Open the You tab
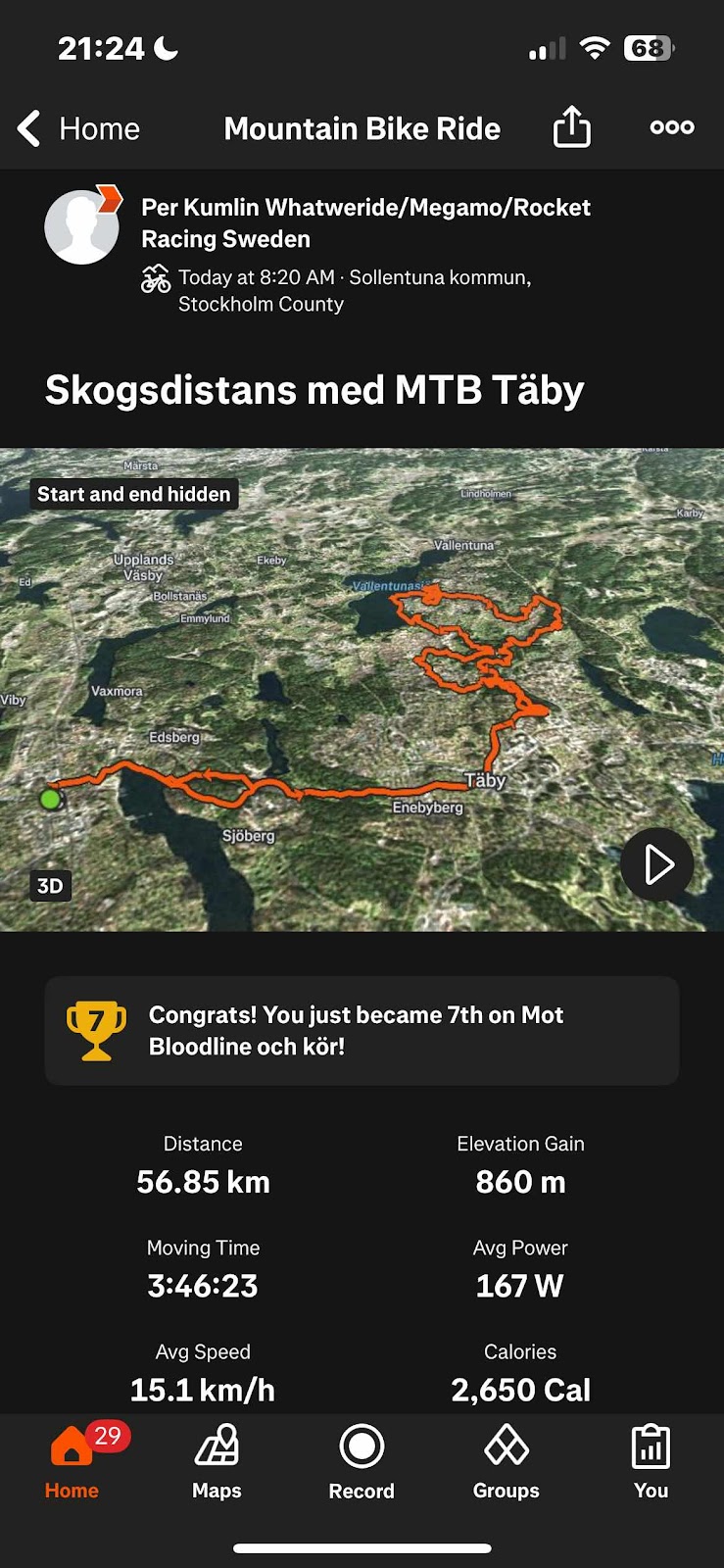Viewport: 724px width, 1568px height. 651,1462
